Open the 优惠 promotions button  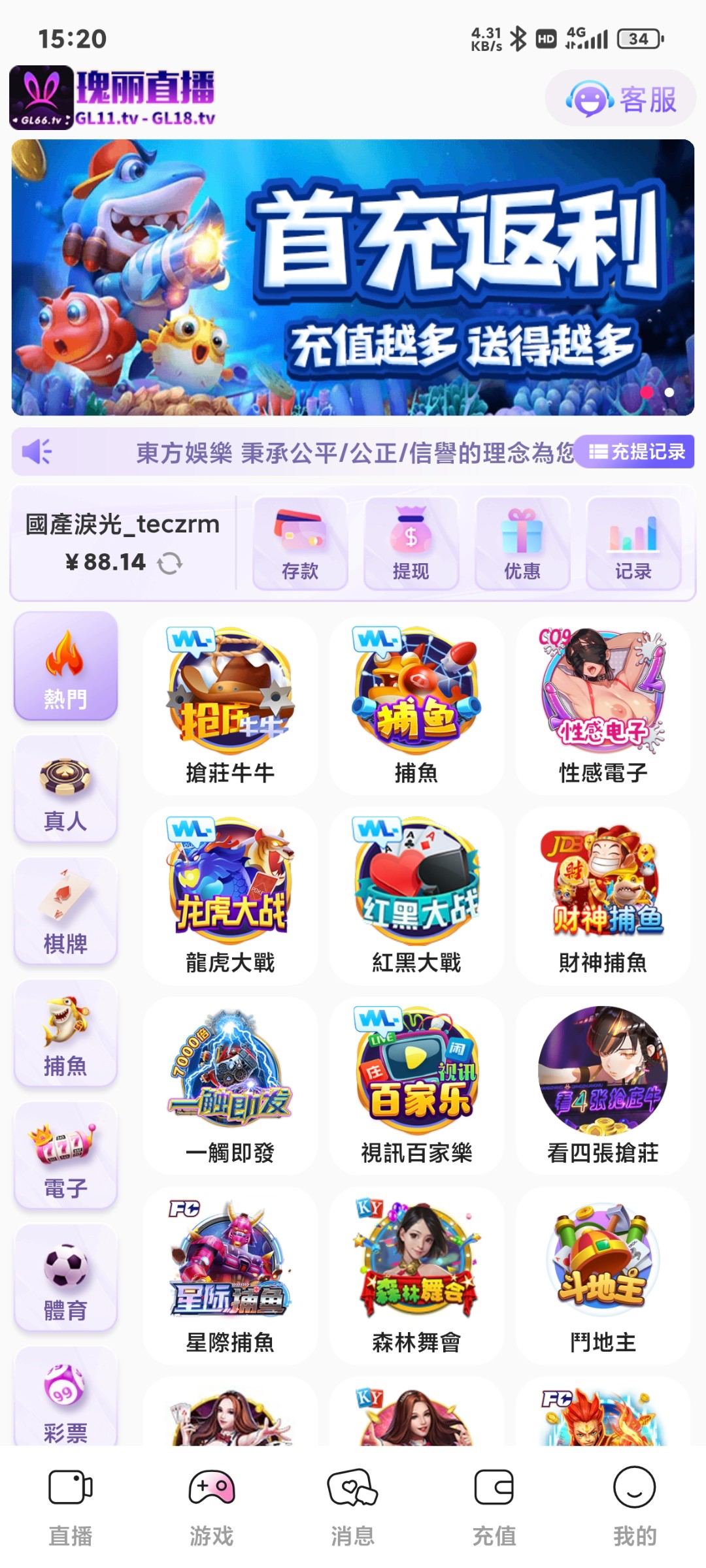[522, 543]
